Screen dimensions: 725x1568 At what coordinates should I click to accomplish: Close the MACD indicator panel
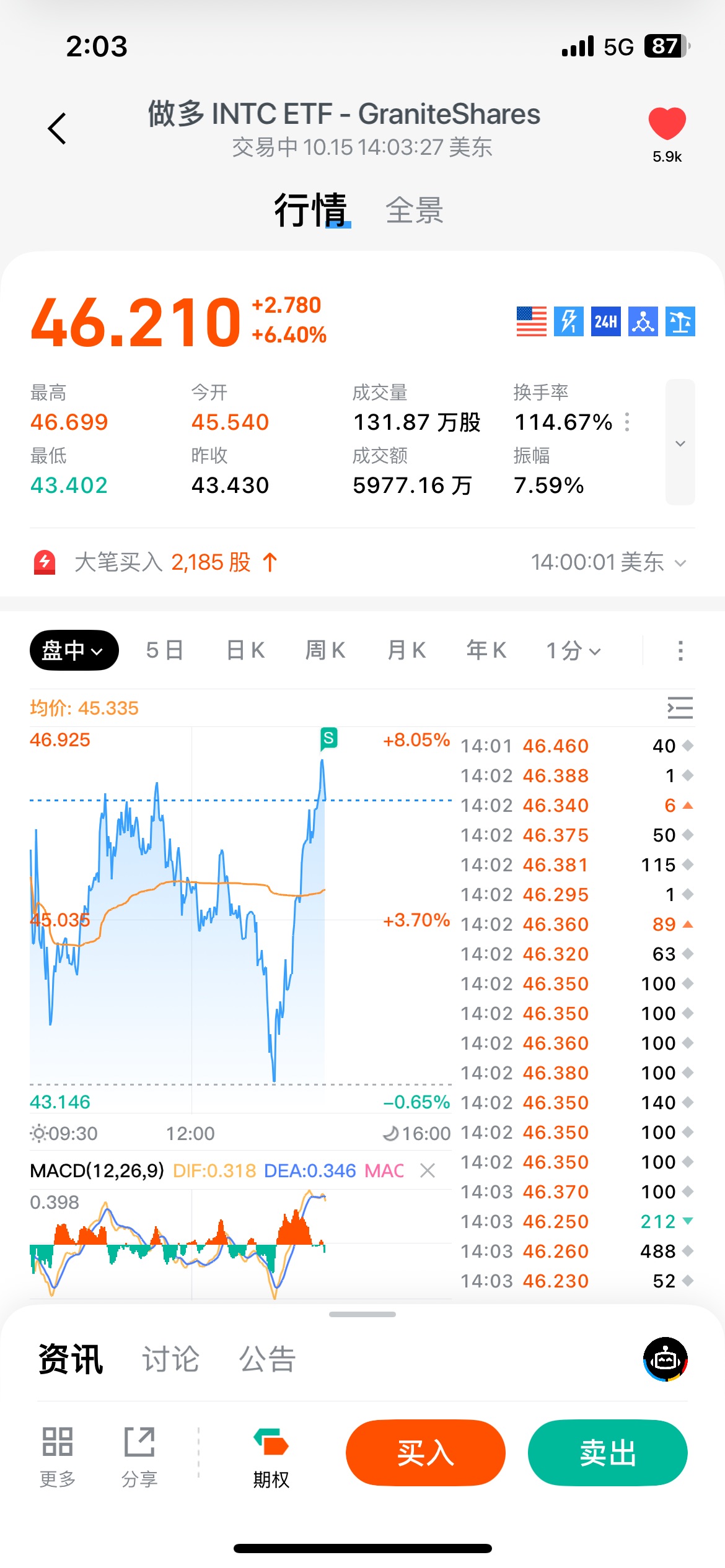tap(428, 1170)
